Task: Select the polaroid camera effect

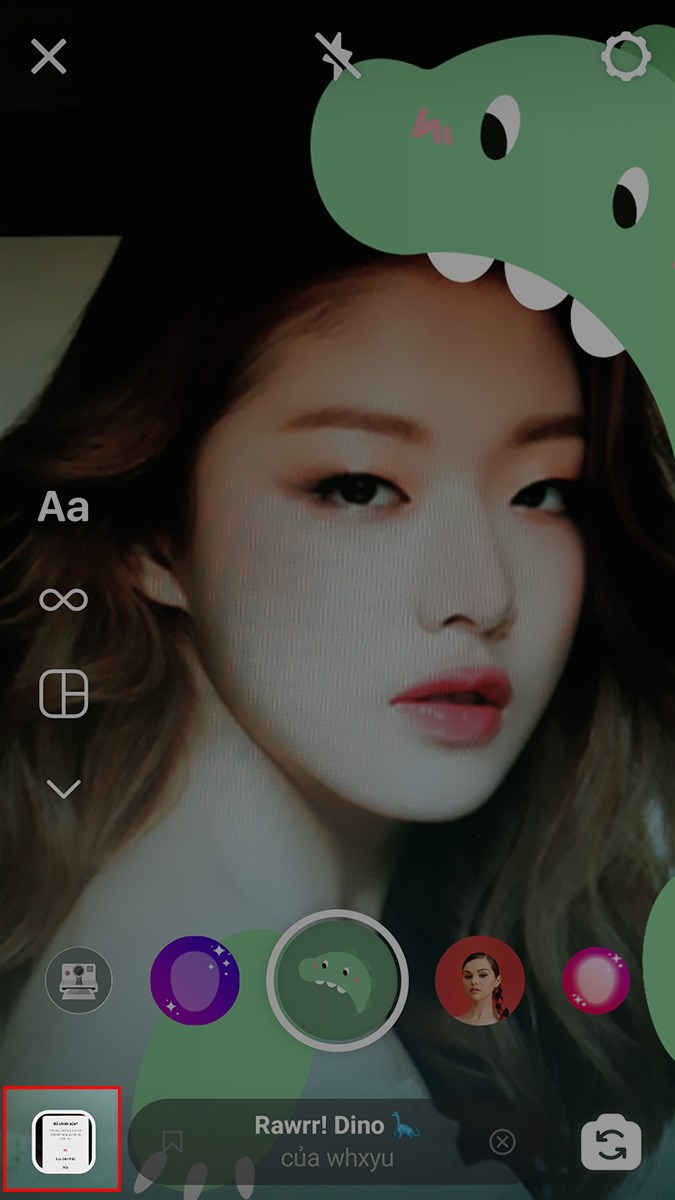Action: pos(79,980)
